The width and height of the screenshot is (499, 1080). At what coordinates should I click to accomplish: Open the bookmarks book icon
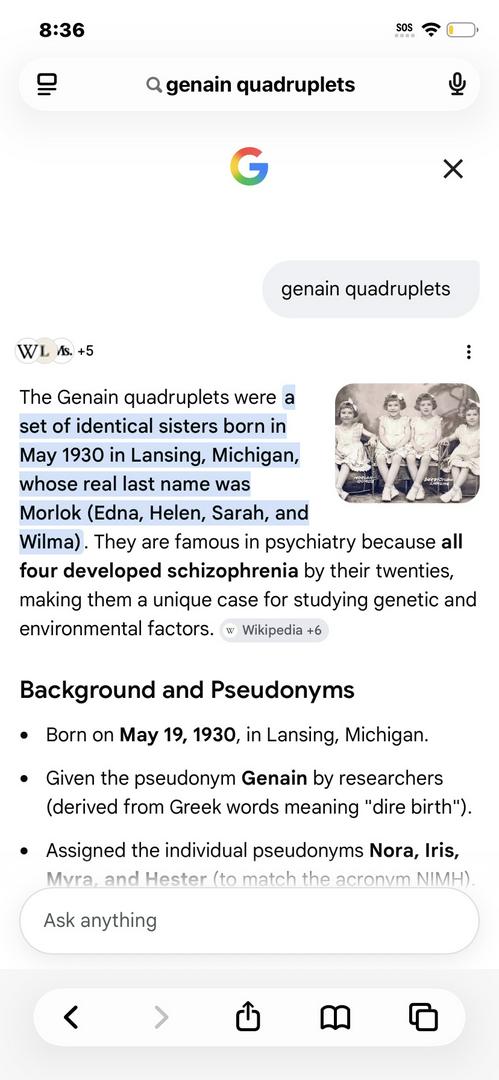click(335, 1017)
